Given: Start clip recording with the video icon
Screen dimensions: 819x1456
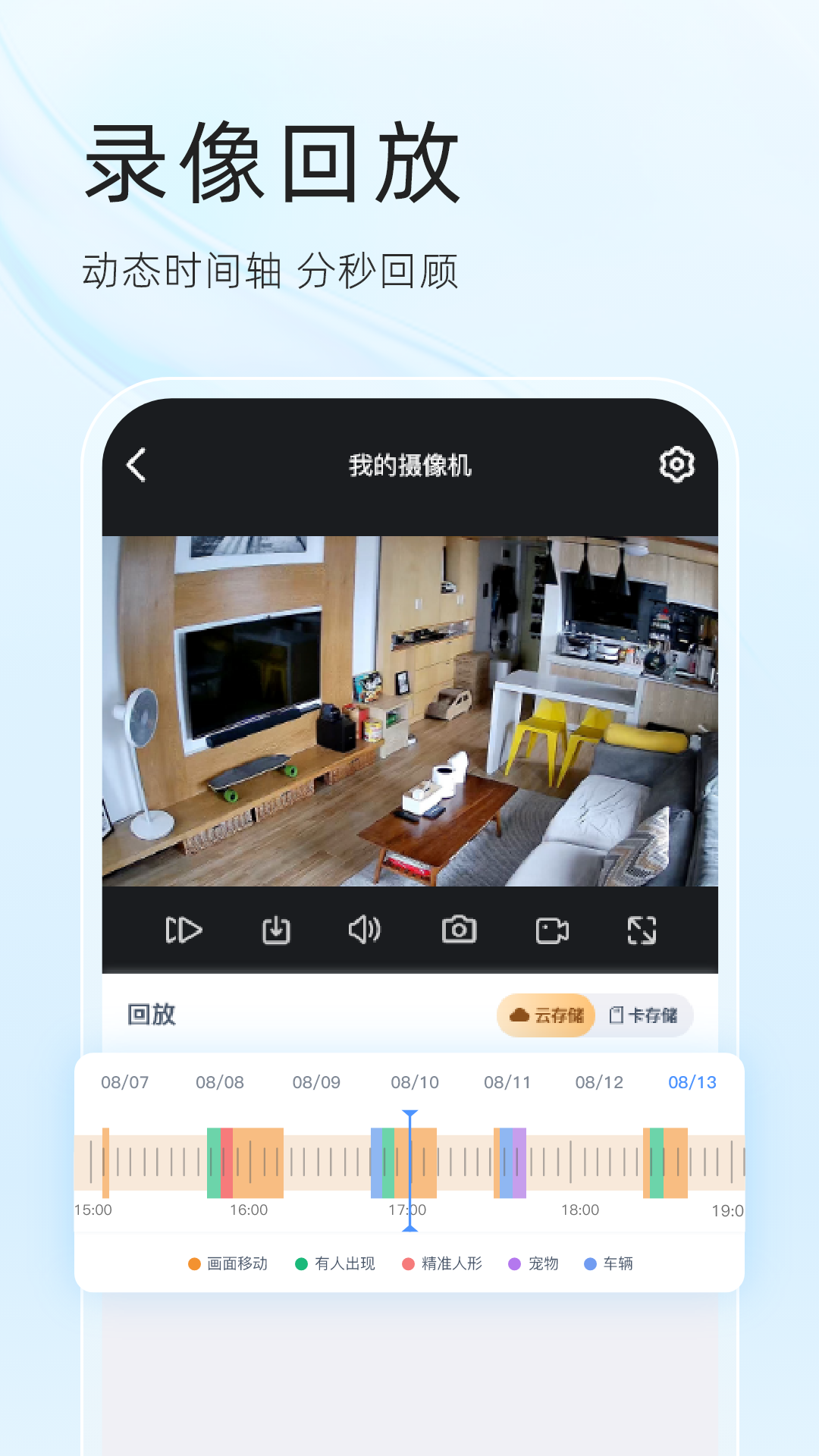Looking at the screenshot, I should 550,930.
